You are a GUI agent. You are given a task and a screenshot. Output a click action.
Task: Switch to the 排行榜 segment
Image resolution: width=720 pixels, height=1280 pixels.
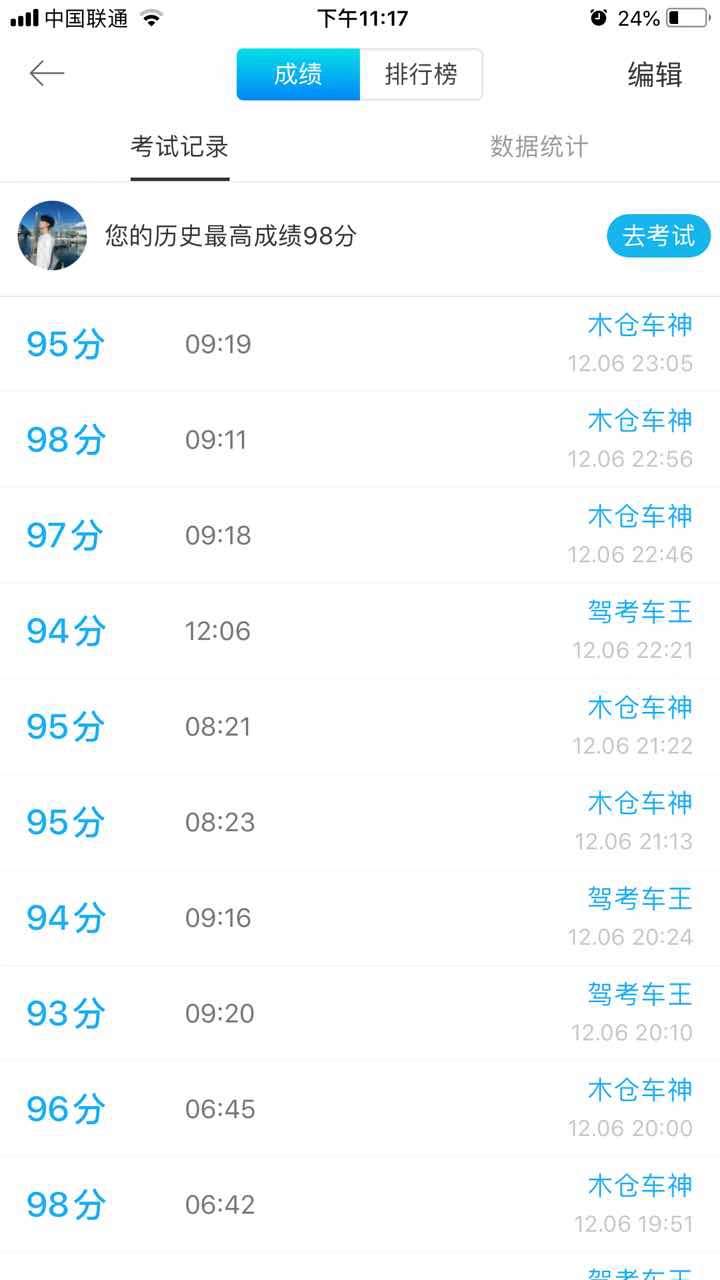pyautogui.click(x=421, y=74)
